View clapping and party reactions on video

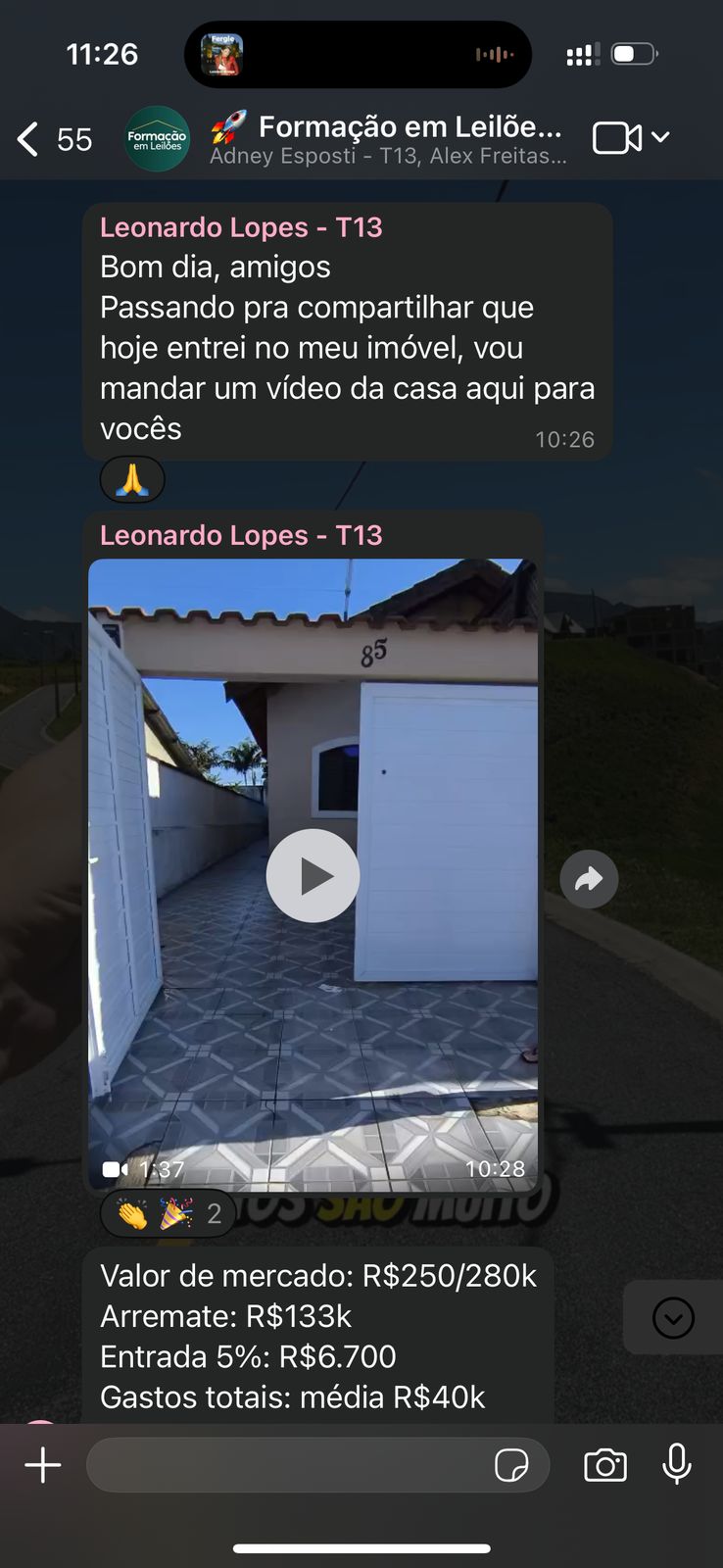click(168, 1214)
